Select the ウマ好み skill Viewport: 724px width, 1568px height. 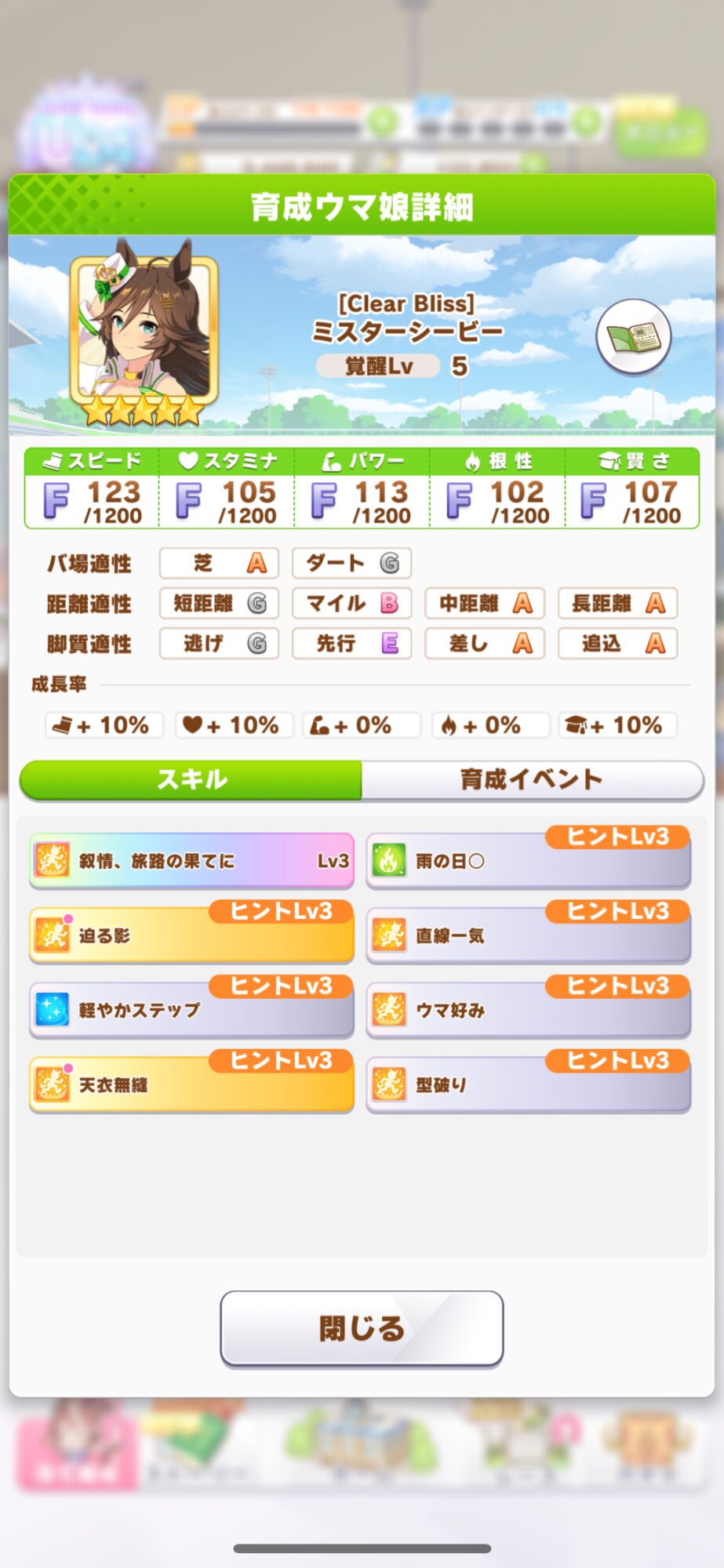528,1010
